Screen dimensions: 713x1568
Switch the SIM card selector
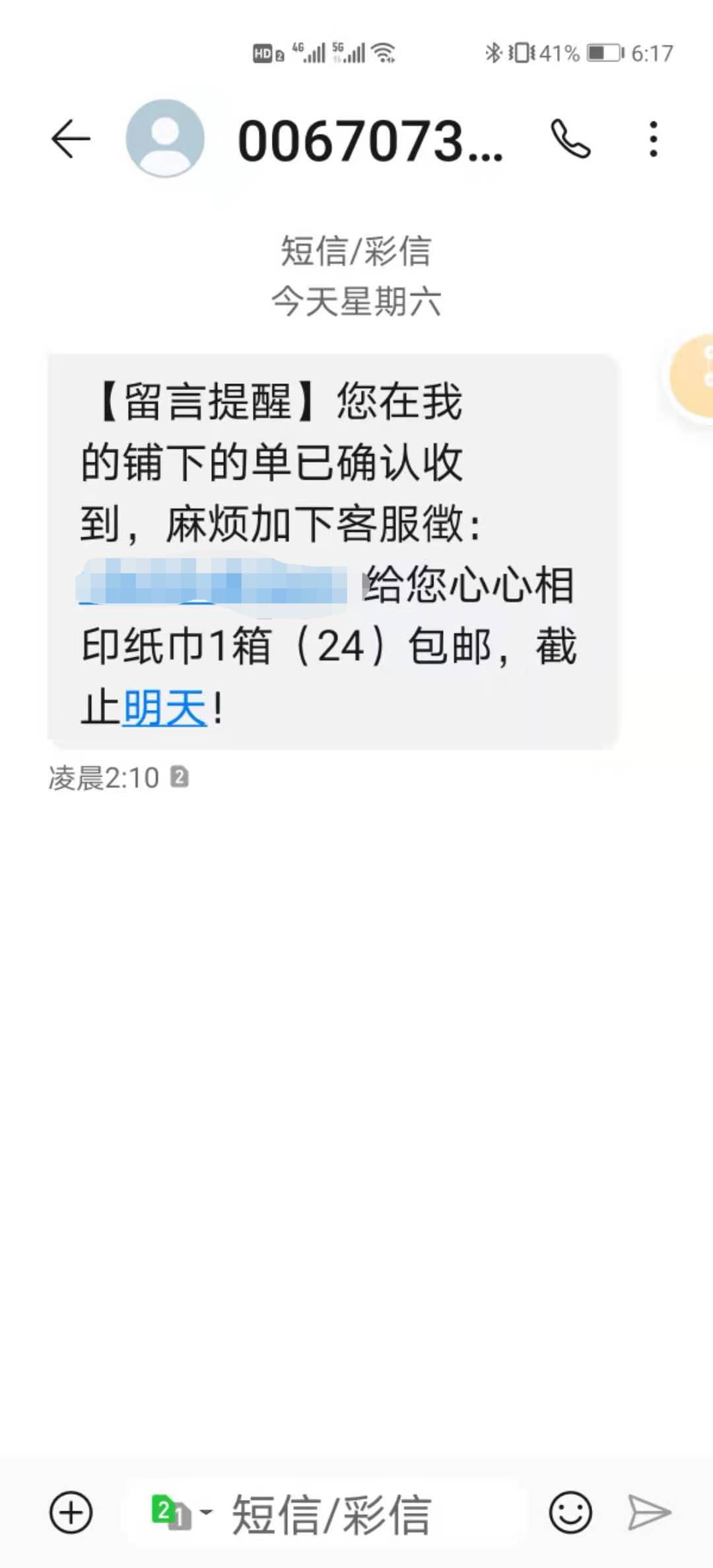(180, 1513)
